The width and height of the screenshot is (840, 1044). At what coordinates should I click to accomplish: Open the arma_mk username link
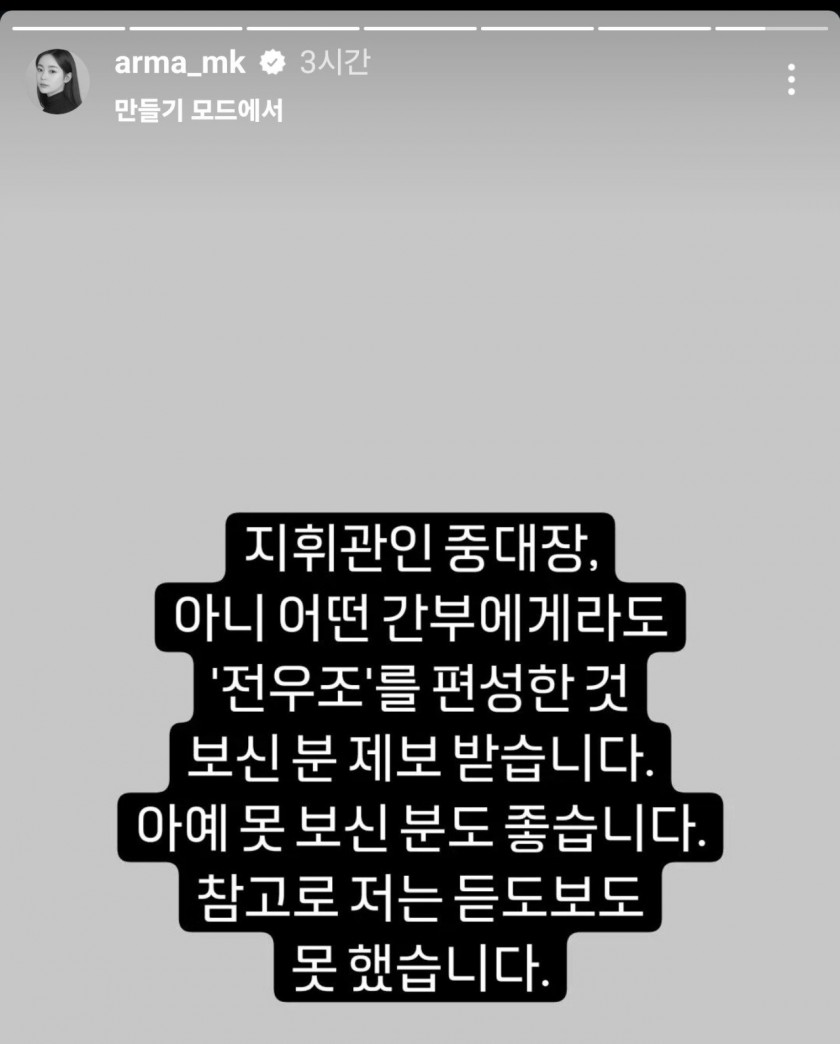point(180,64)
